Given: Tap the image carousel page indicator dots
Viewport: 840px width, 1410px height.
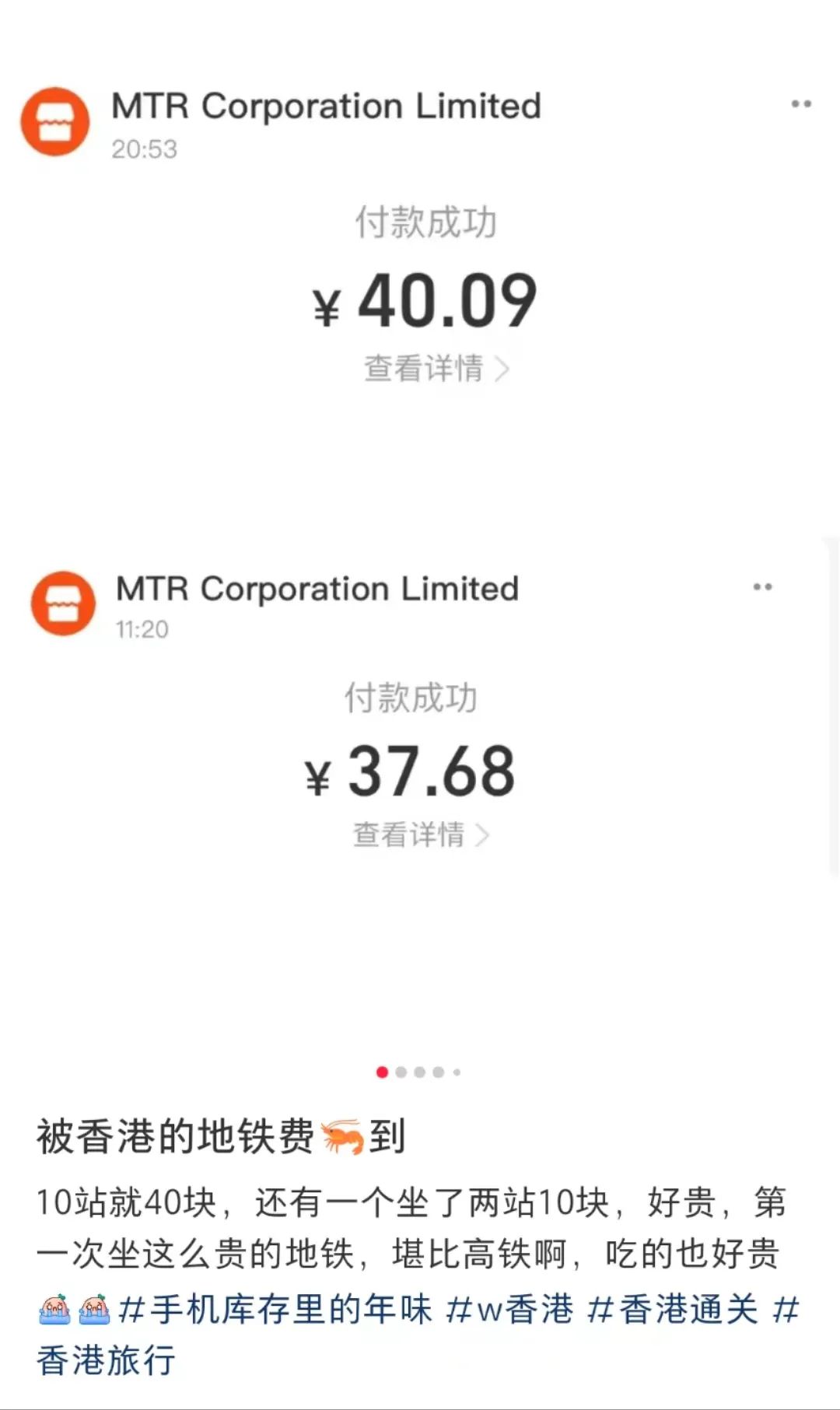Looking at the screenshot, I should (x=418, y=1072).
